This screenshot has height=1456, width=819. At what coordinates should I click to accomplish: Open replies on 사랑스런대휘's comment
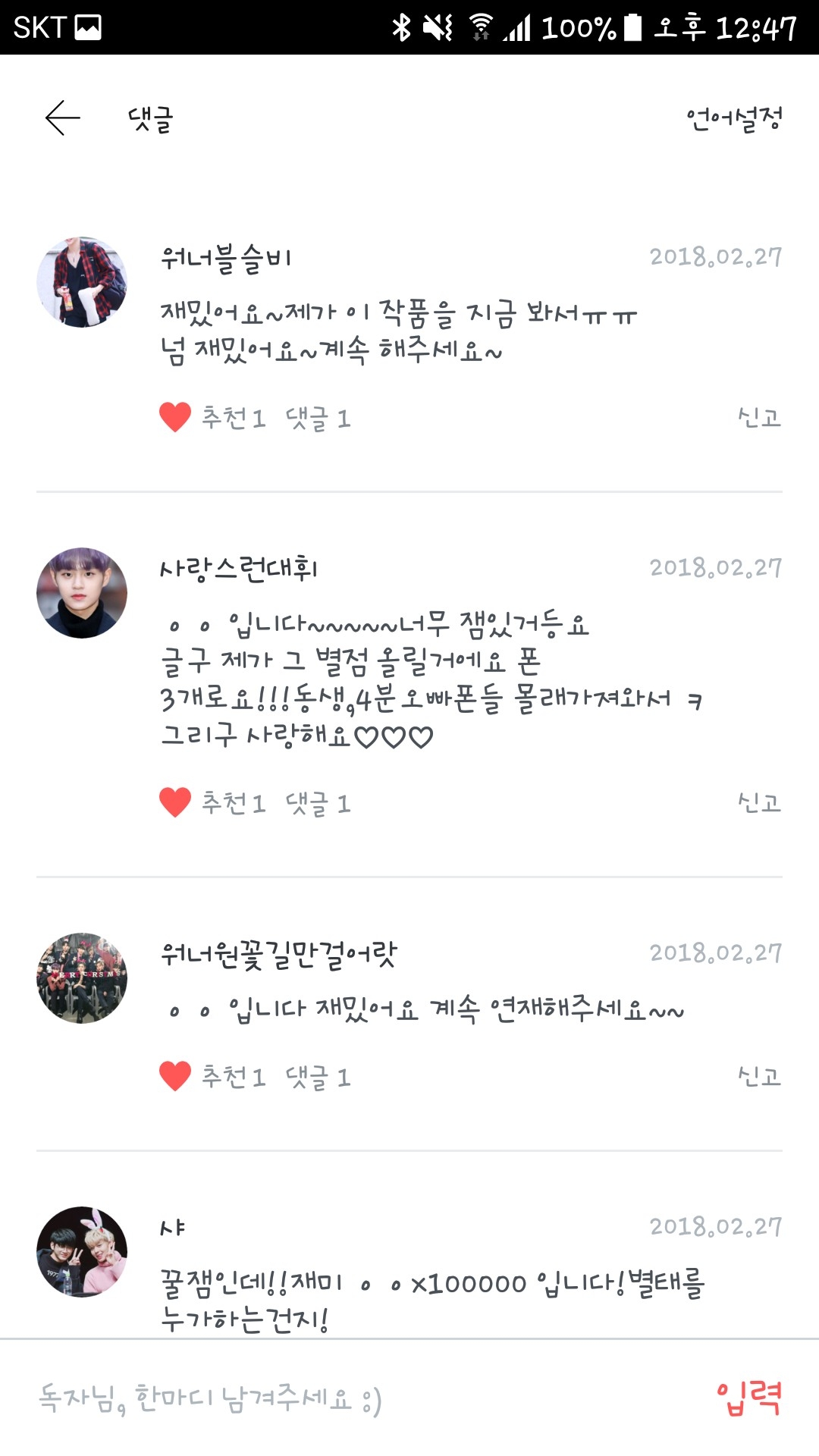[x=318, y=803]
